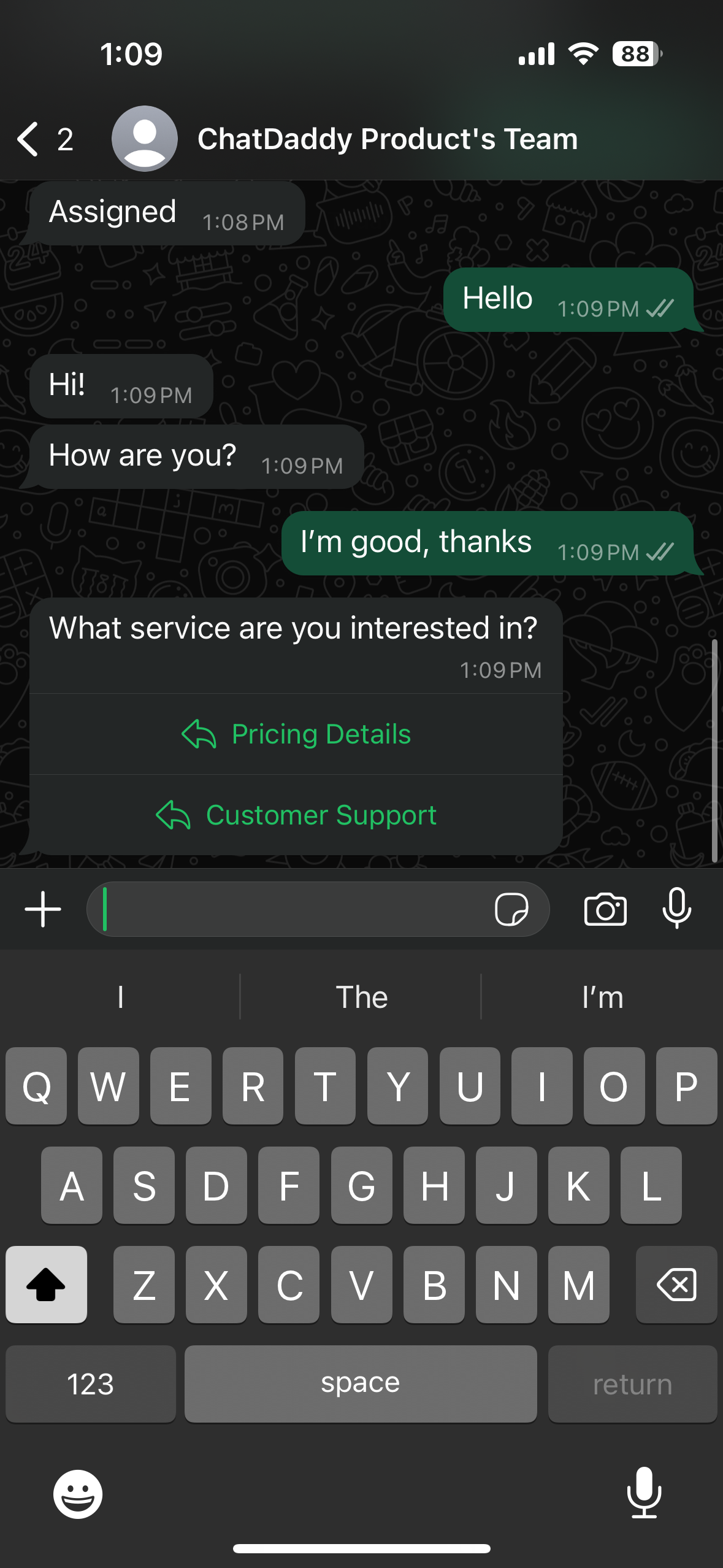Record a voice message

[676, 909]
